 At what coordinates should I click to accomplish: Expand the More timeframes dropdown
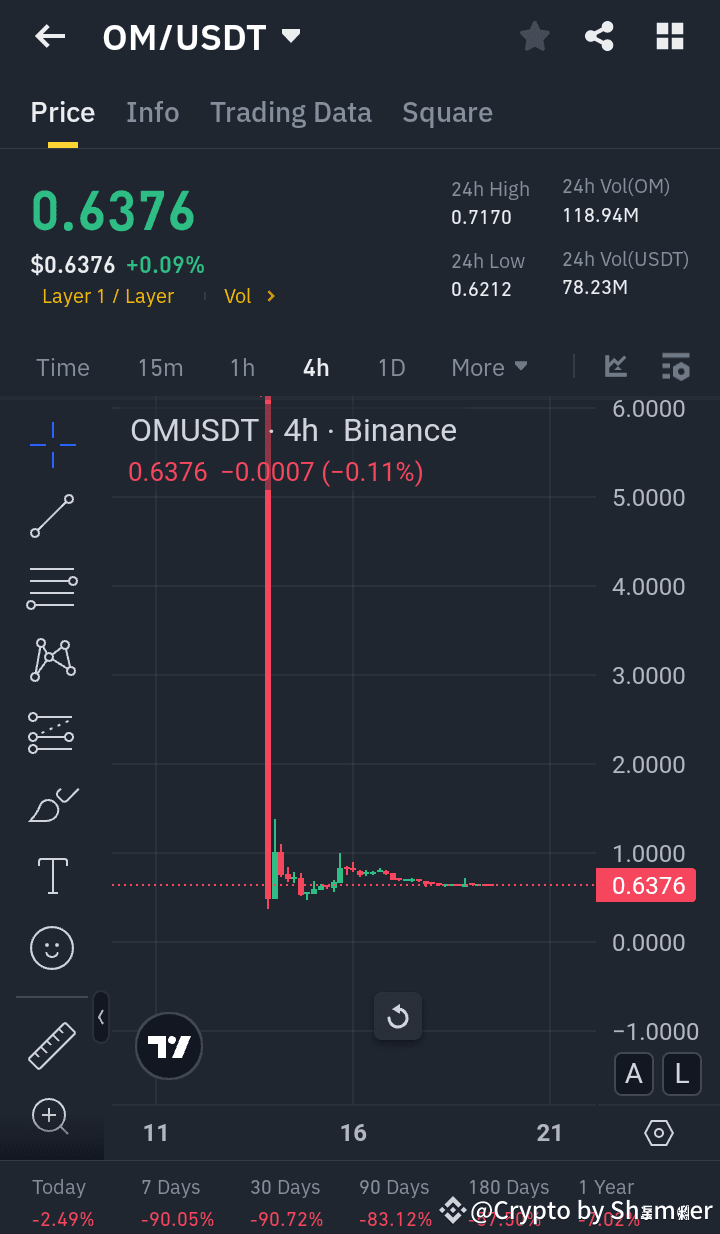pyautogui.click(x=489, y=367)
